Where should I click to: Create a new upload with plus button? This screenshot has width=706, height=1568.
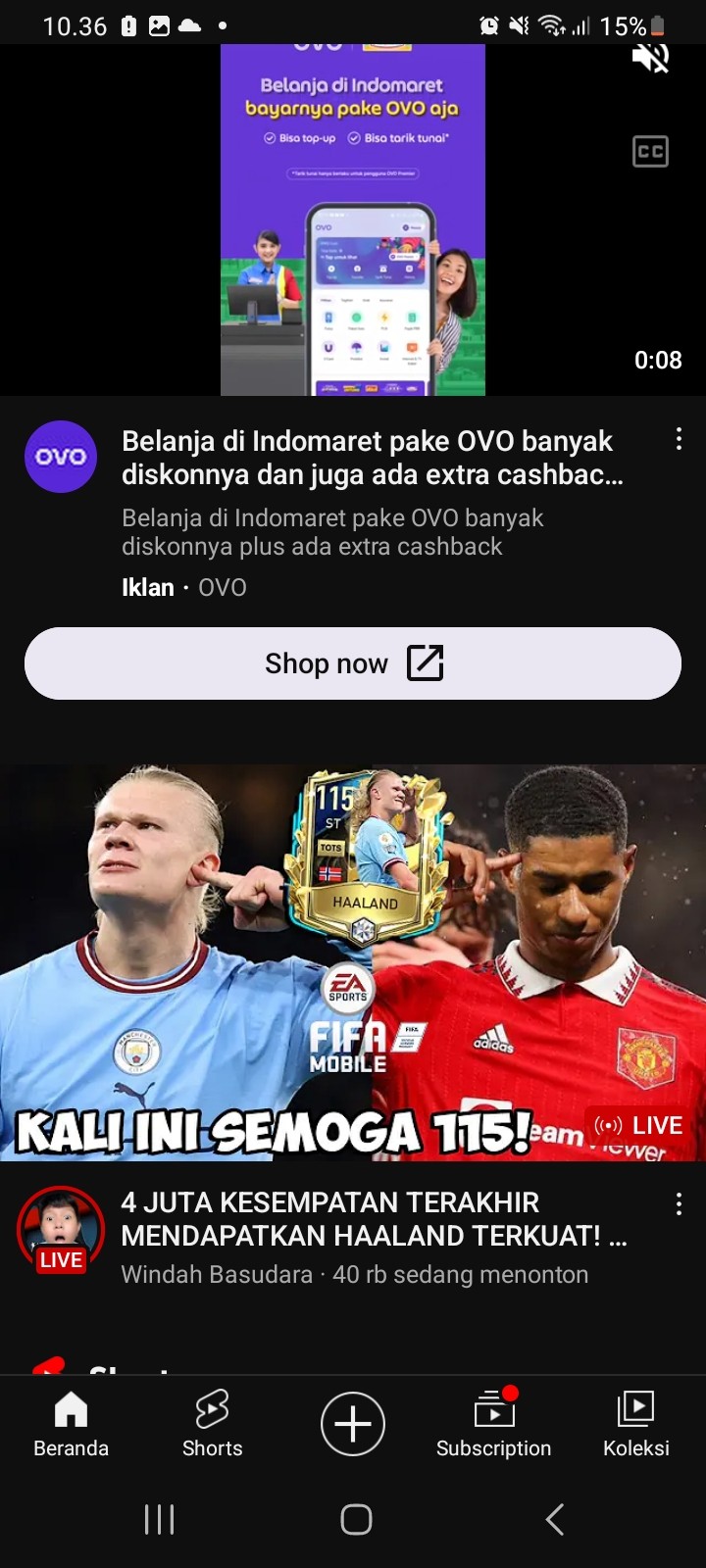tap(353, 1424)
